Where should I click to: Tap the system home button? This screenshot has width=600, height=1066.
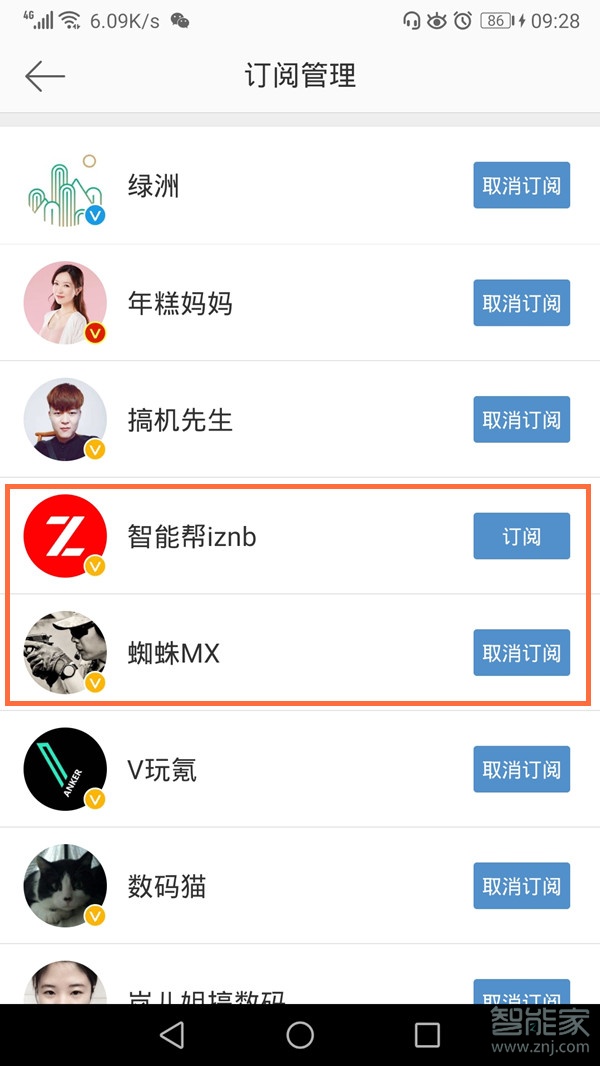pyautogui.click(x=300, y=1035)
